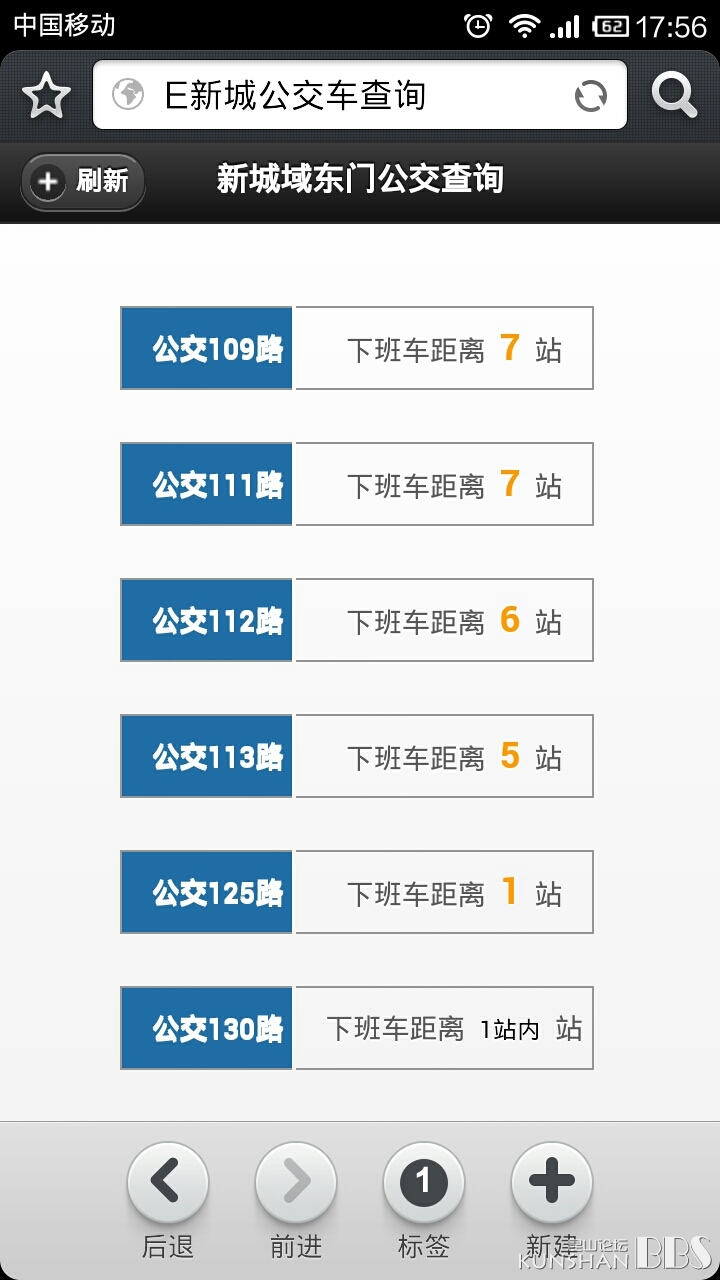Reload the page using the refresh icon

[590, 96]
